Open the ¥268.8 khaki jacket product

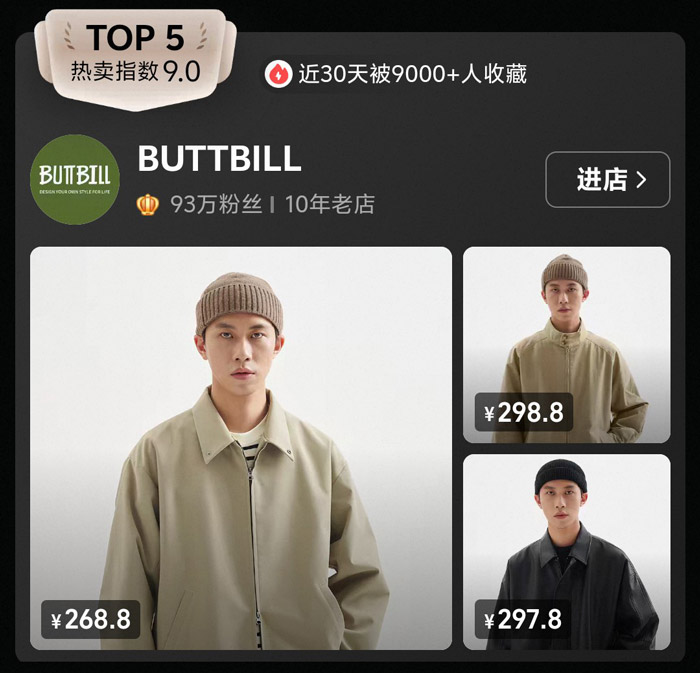241,448
